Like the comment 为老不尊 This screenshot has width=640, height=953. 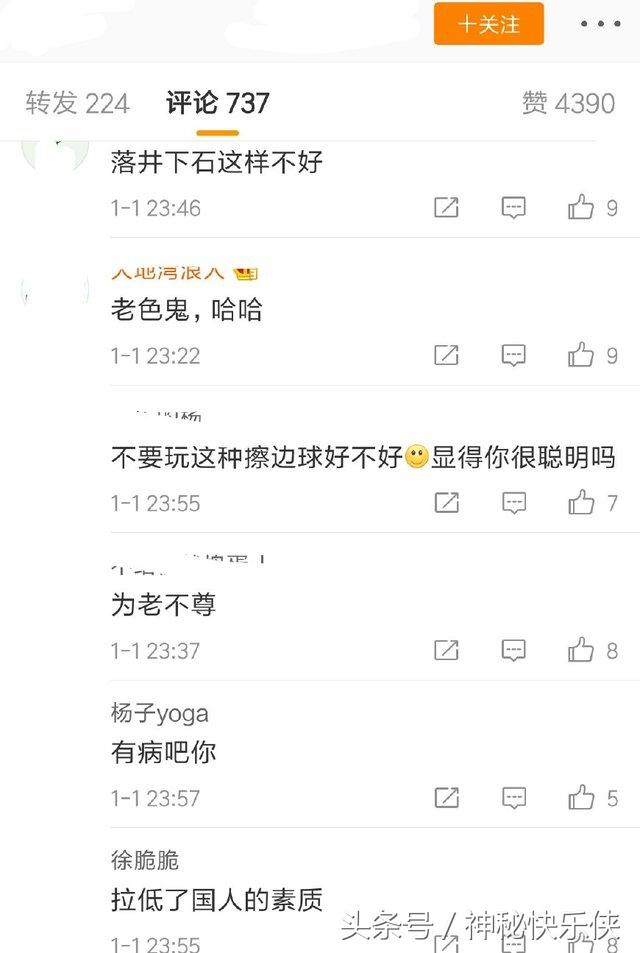click(582, 651)
